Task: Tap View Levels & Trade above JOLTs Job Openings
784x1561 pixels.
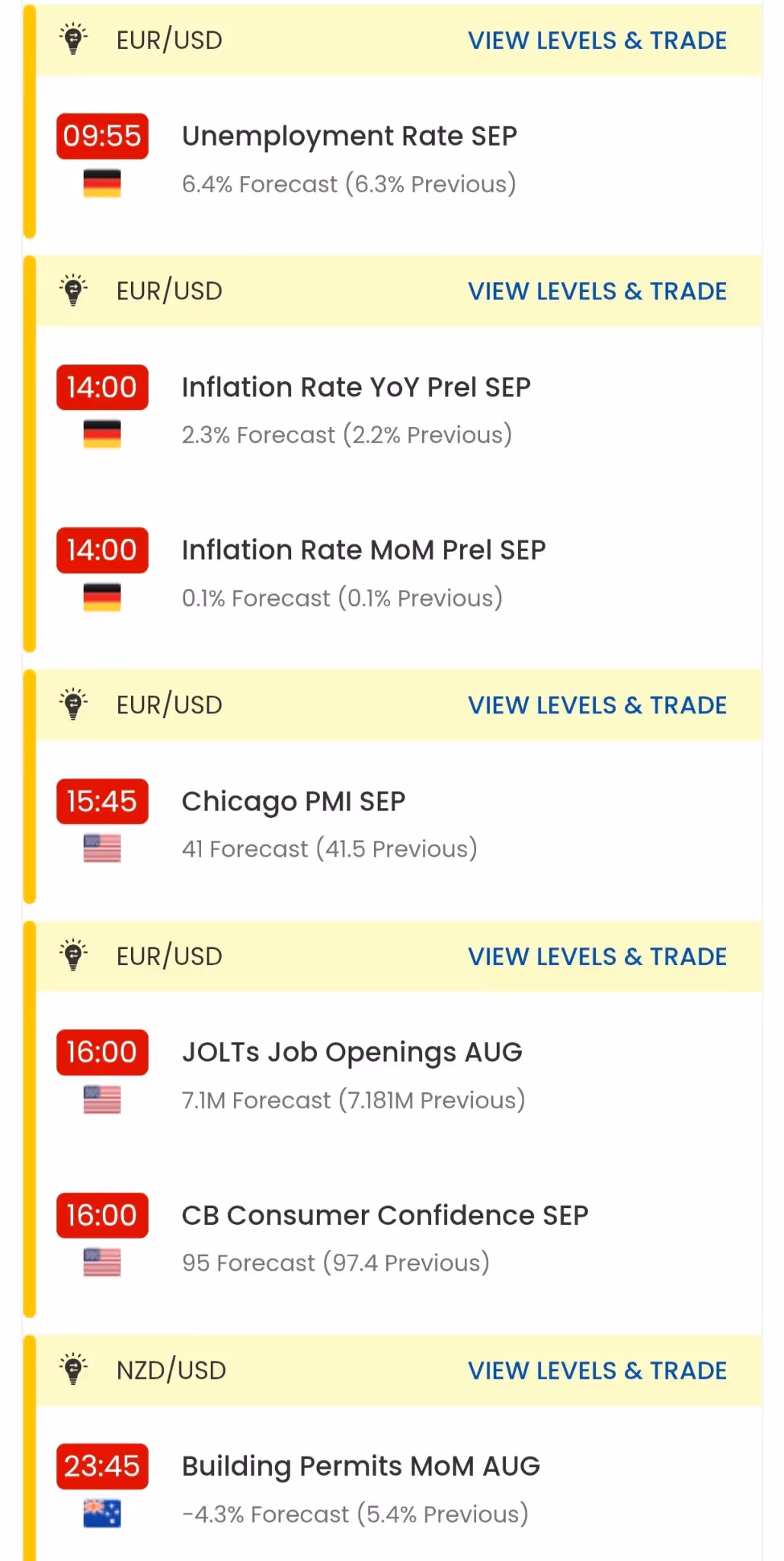Action: click(x=597, y=957)
